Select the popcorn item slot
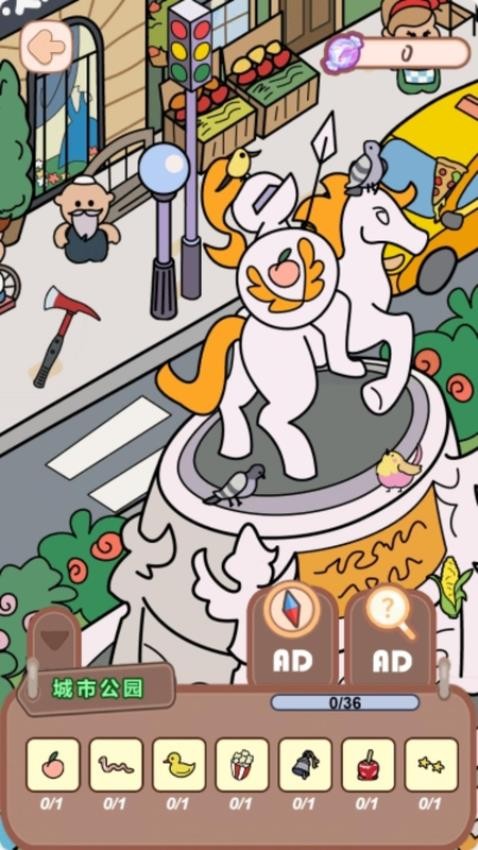The height and width of the screenshot is (850, 478). pyautogui.click(x=242, y=764)
